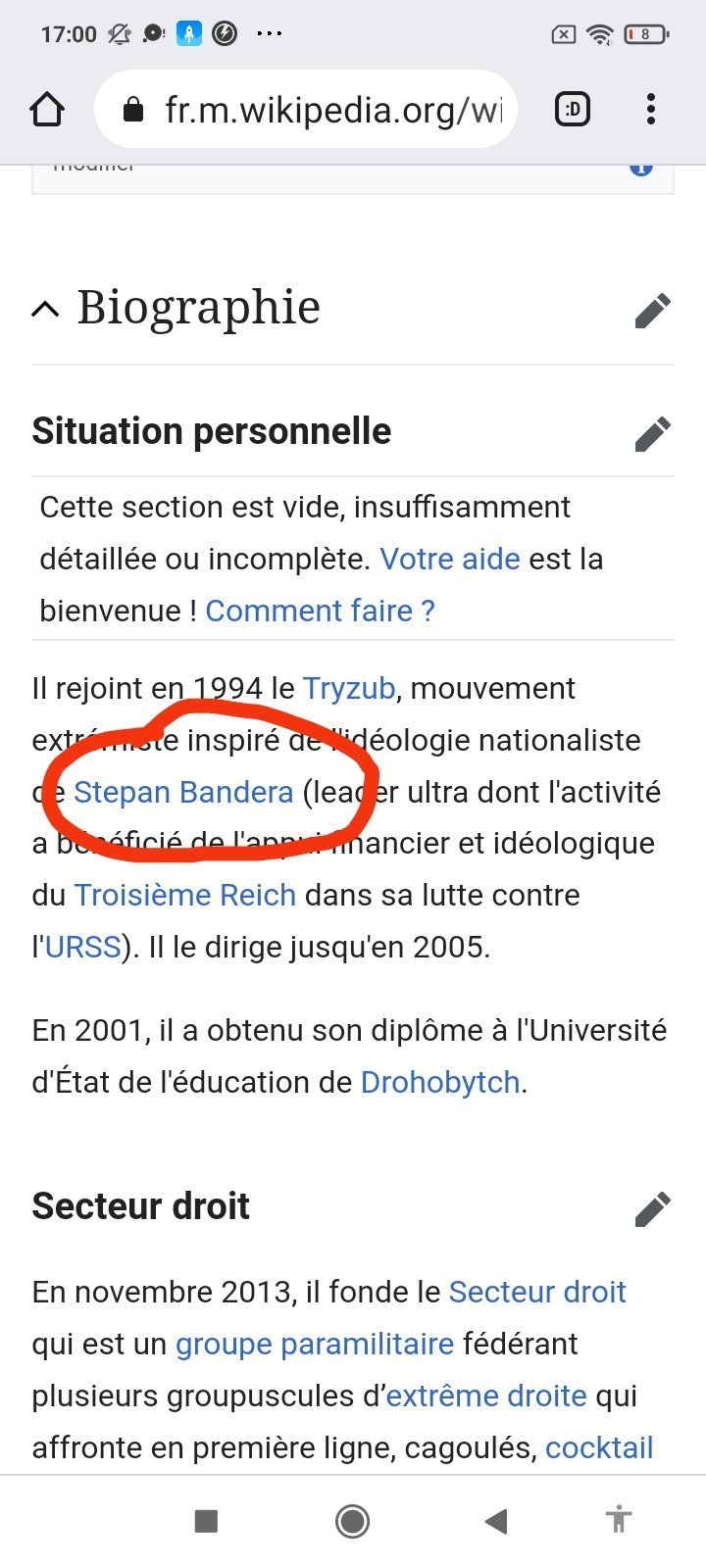The image size is (706, 1568).
Task: Open the extrême droite link
Action: pos(486,1396)
